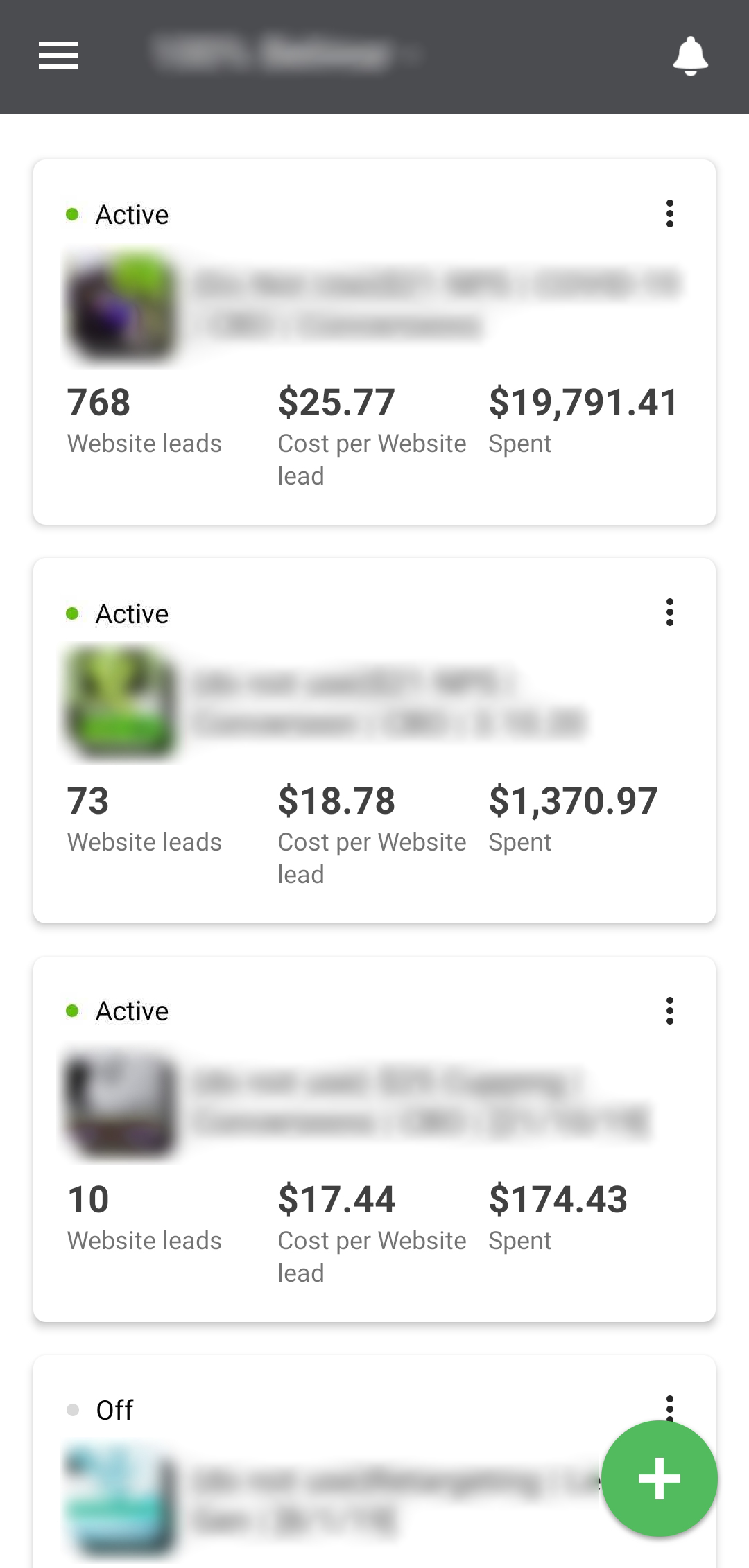Tap the 768 Website leads metric
Image resolution: width=749 pixels, height=1568 pixels.
[x=98, y=402]
